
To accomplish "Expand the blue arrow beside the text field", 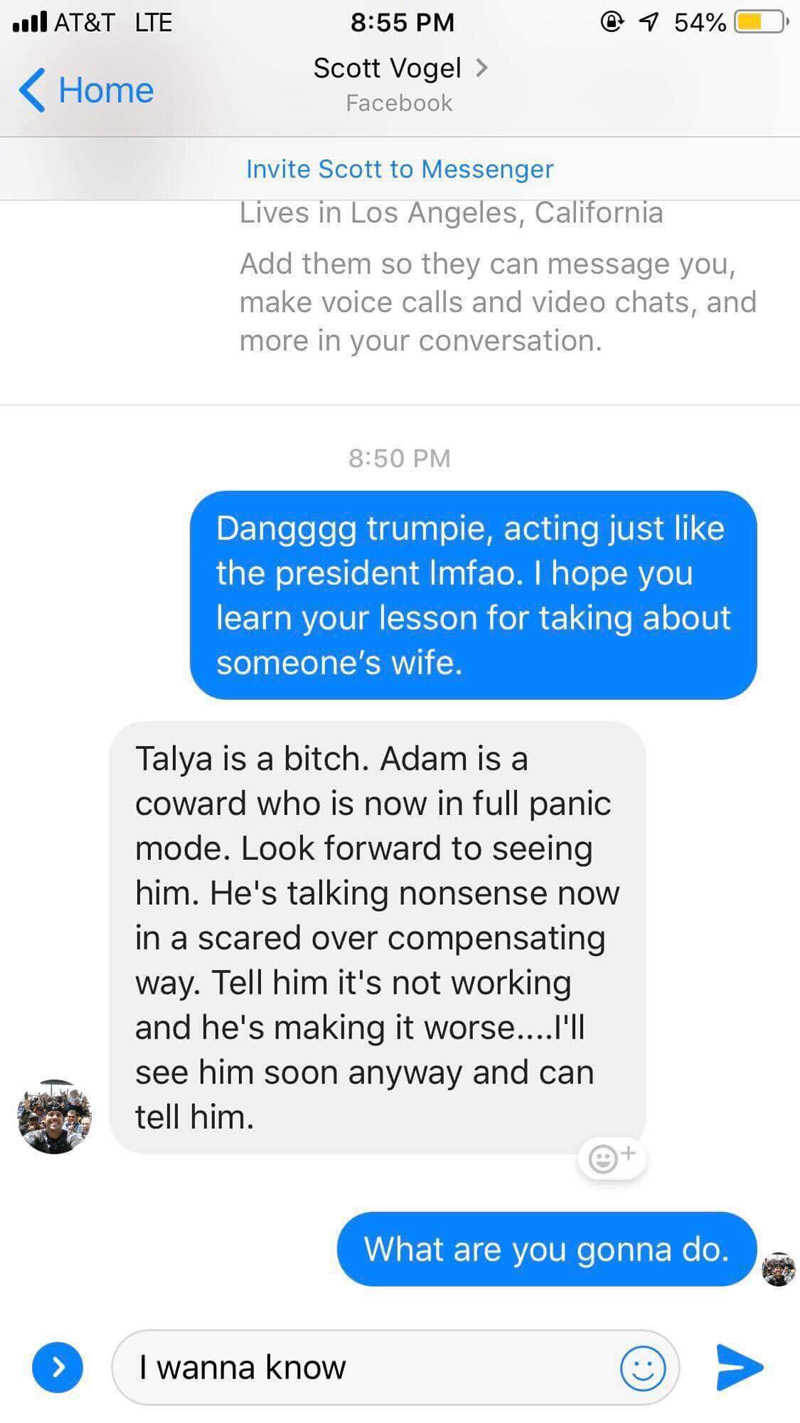I will [x=57, y=1367].
